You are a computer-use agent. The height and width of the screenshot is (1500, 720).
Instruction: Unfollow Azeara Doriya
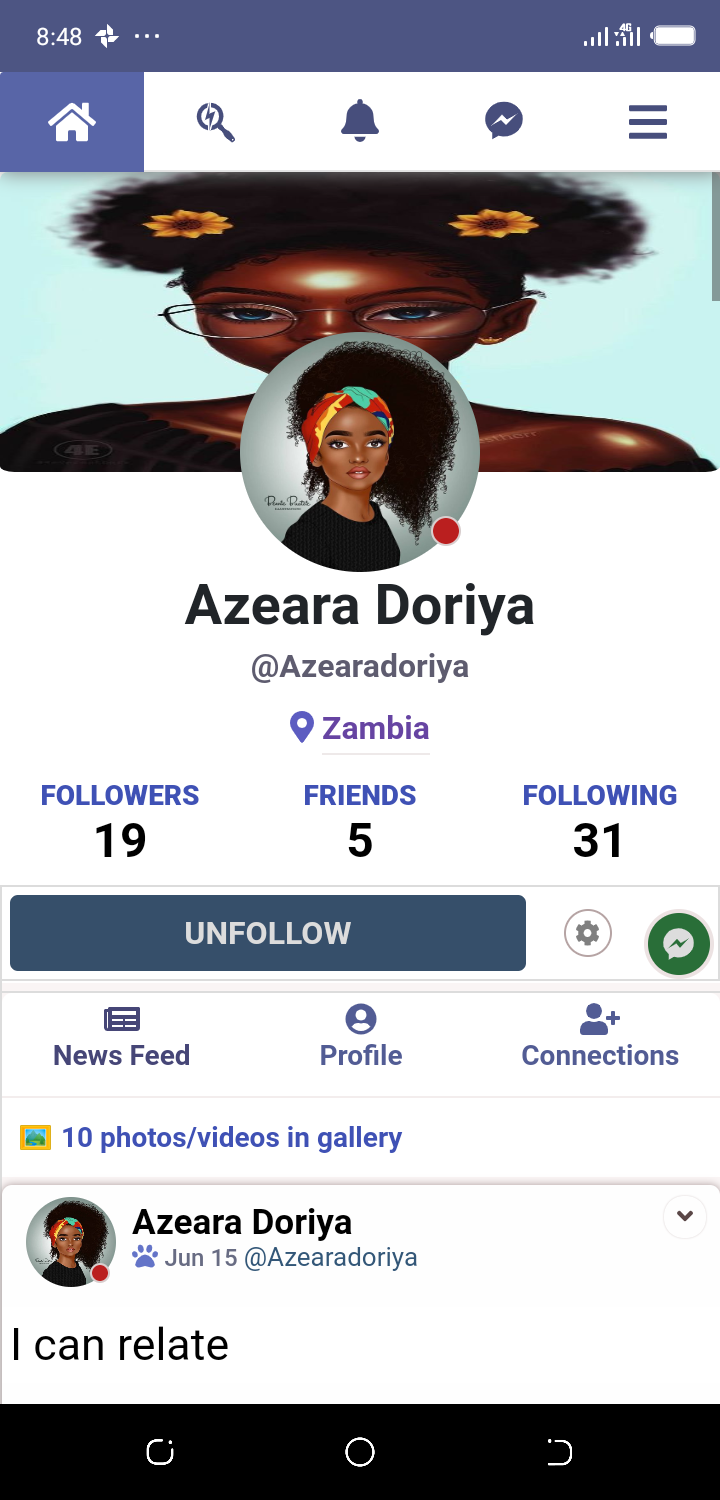tap(268, 933)
